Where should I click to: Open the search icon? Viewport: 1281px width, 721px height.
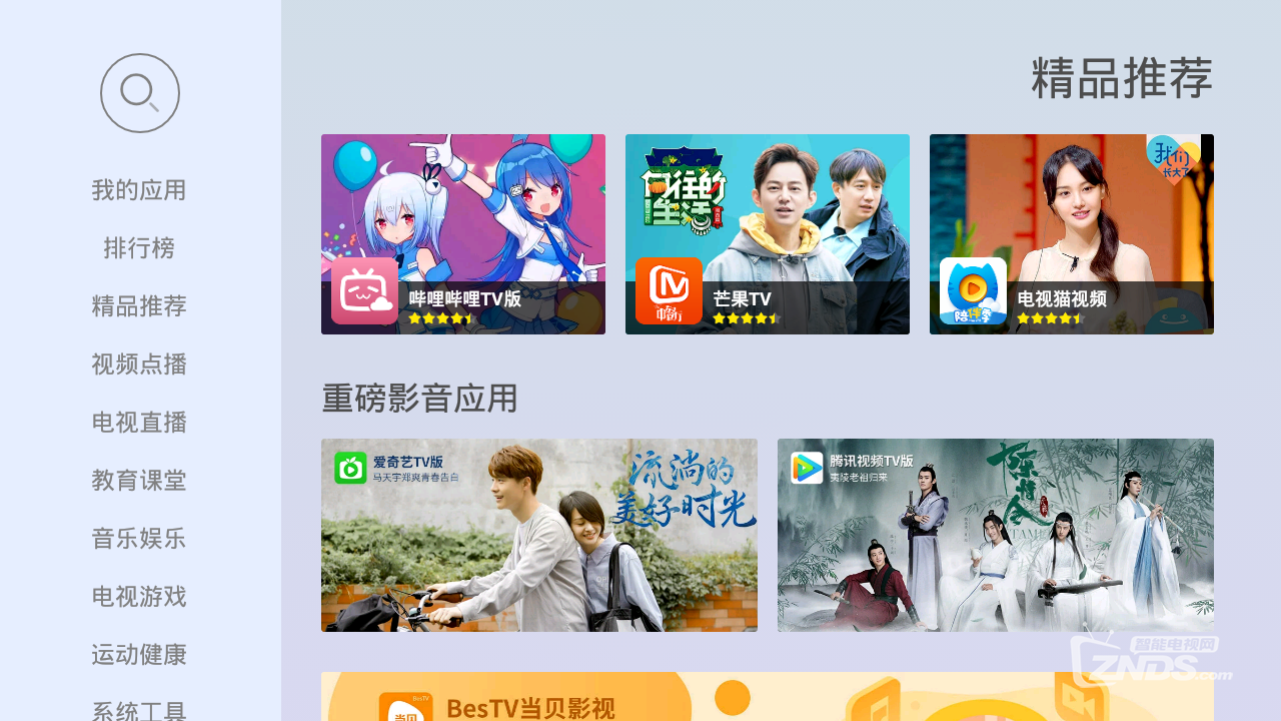[140, 93]
